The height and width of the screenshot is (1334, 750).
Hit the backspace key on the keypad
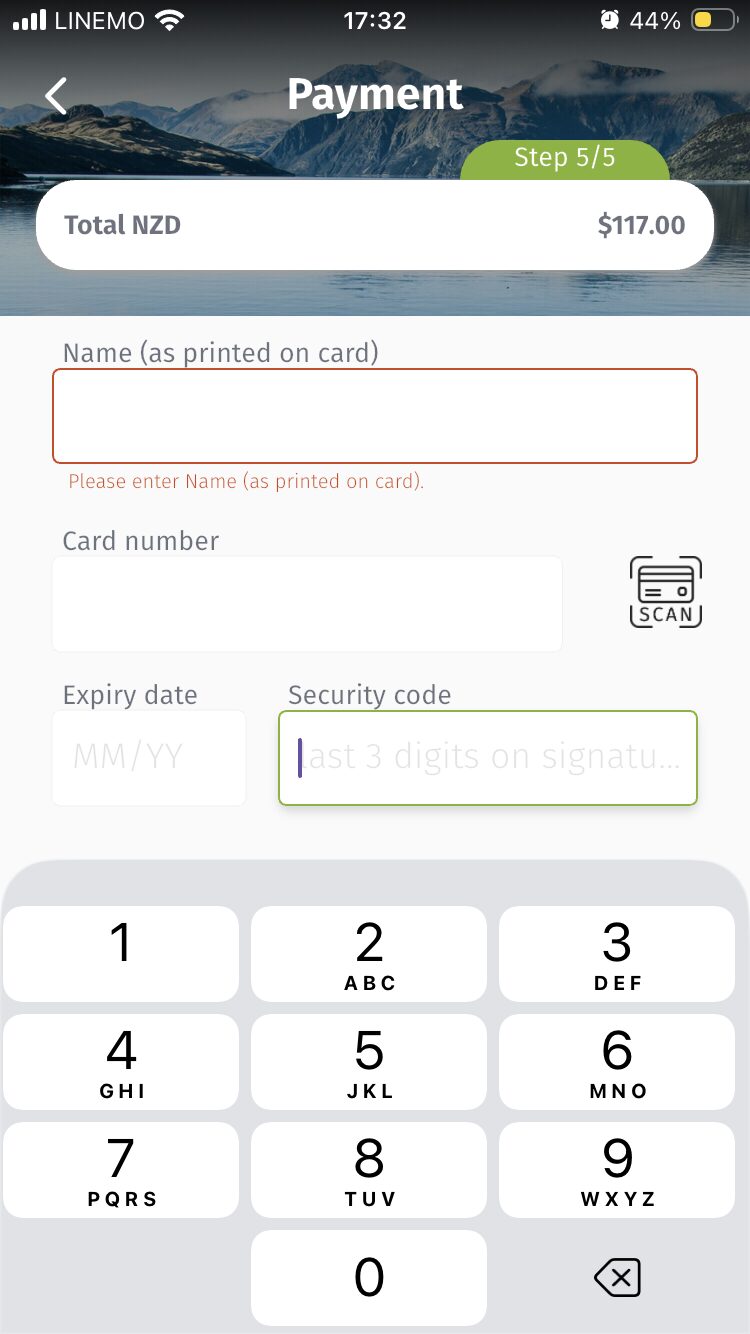coord(617,1278)
